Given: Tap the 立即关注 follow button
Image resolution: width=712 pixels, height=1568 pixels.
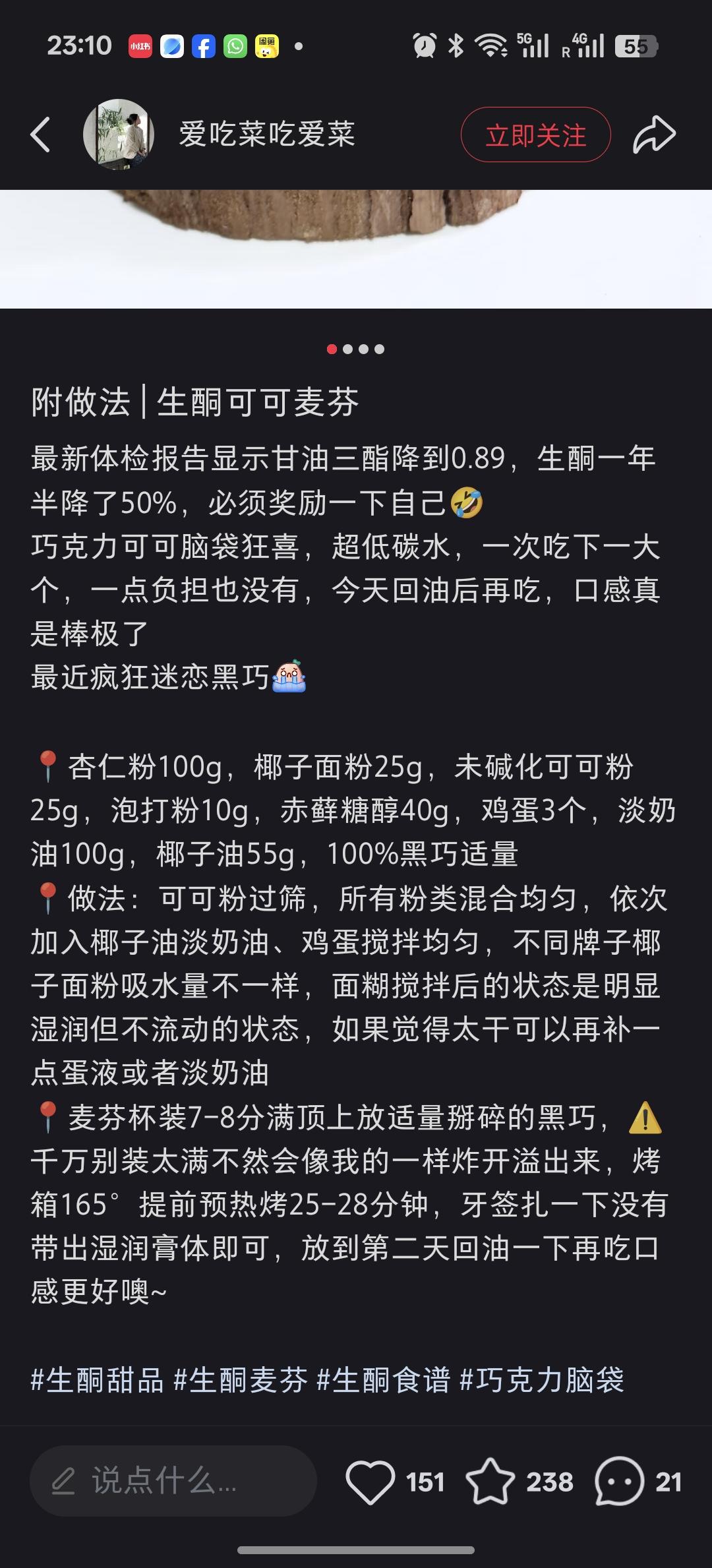Looking at the screenshot, I should coord(535,133).
